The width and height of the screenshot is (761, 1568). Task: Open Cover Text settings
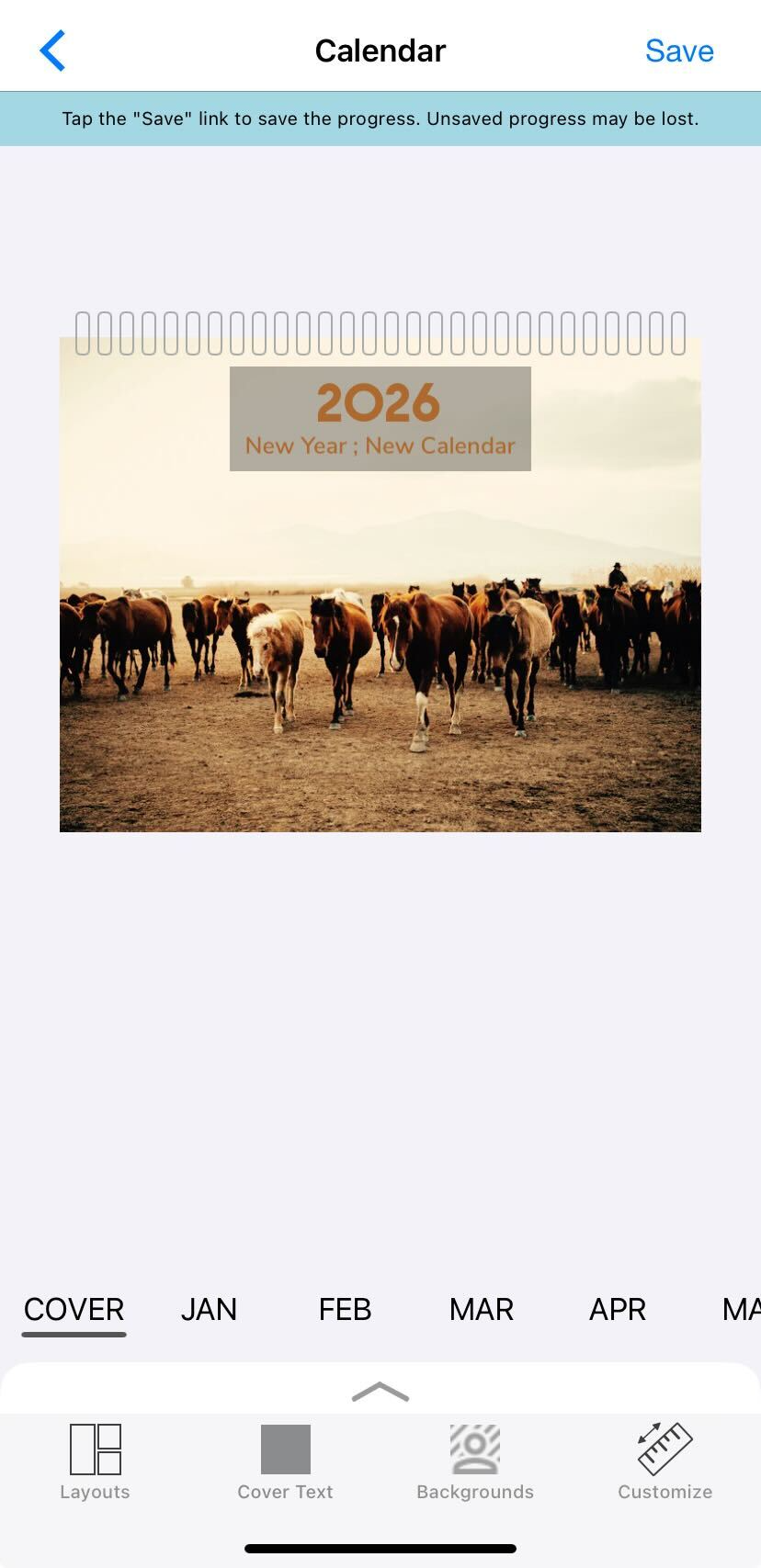coord(285,1462)
